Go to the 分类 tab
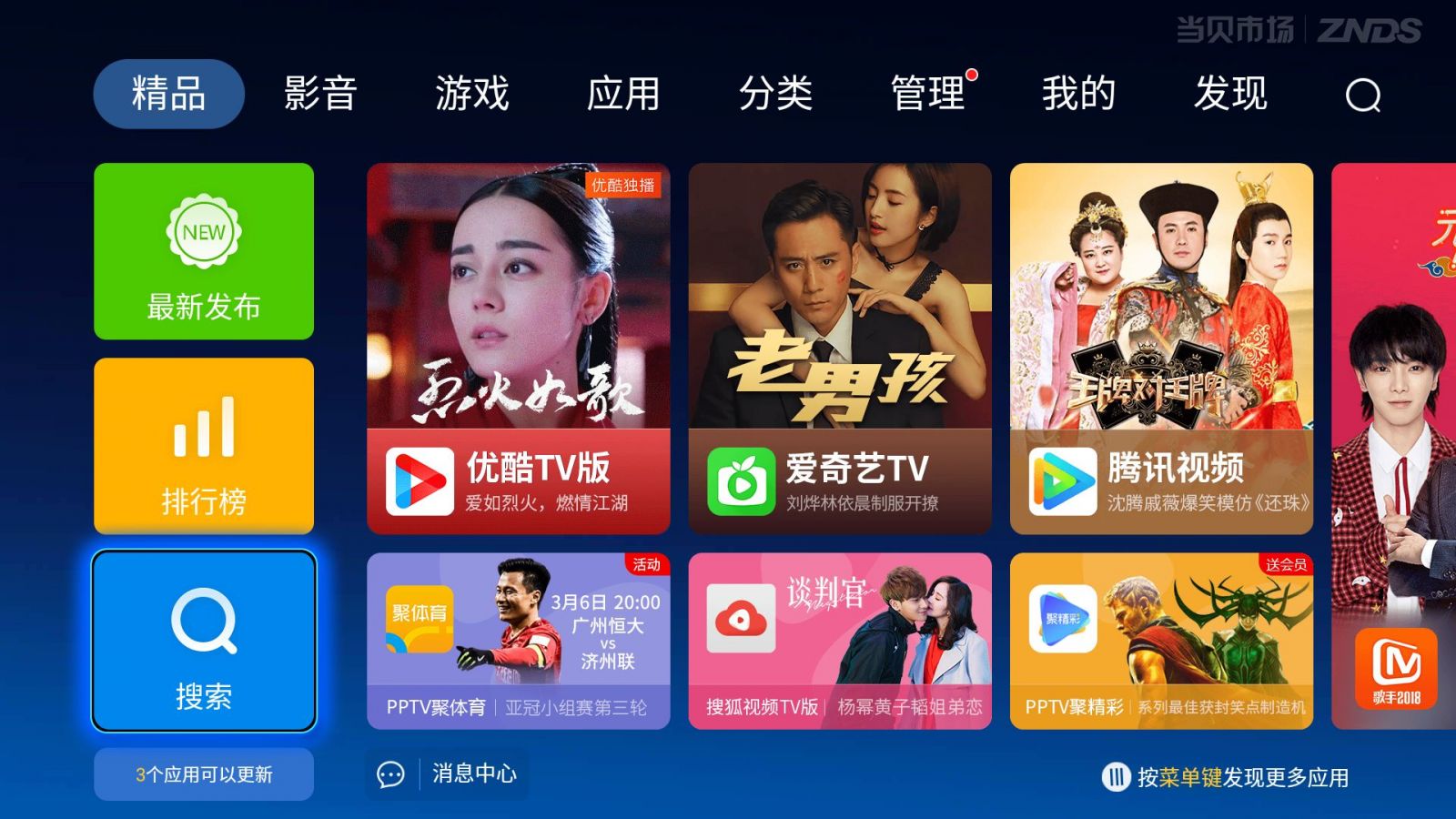This screenshot has width=1456, height=819. 775,94
